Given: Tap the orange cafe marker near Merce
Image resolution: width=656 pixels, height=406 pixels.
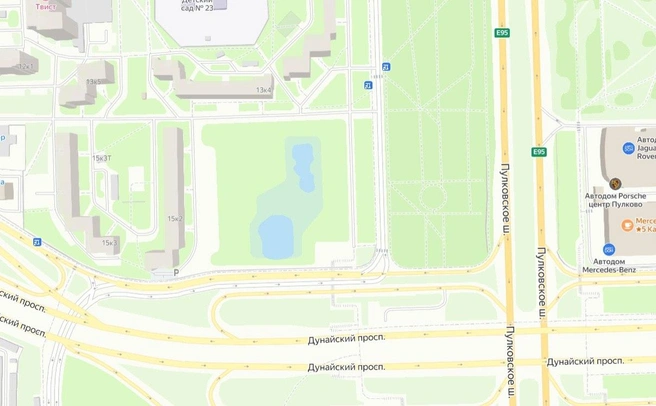Looking at the screenshot, I should coord(627,225).
